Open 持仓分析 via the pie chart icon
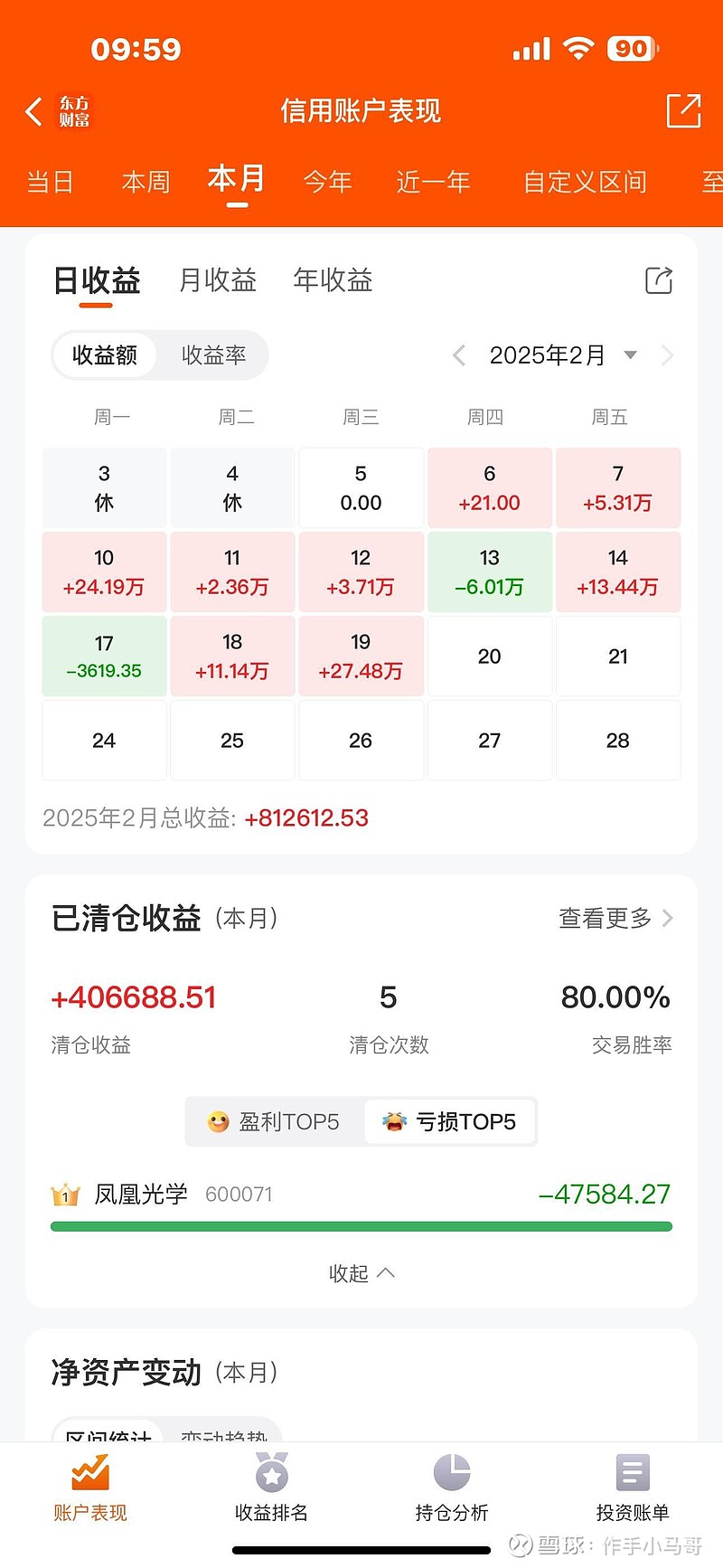This screenshot has width=723, height=1568. 452,1474
